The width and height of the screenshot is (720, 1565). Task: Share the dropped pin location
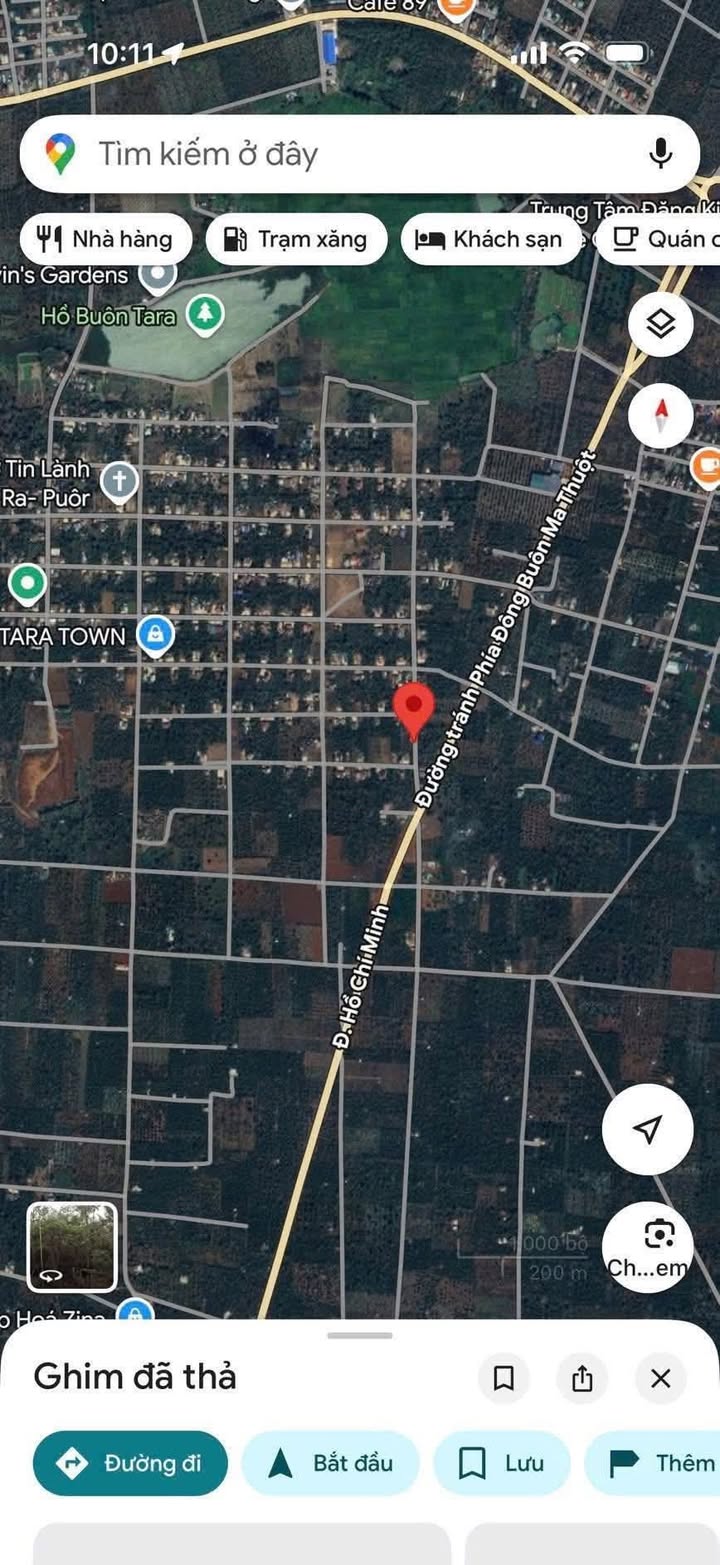coord(582,1379)
